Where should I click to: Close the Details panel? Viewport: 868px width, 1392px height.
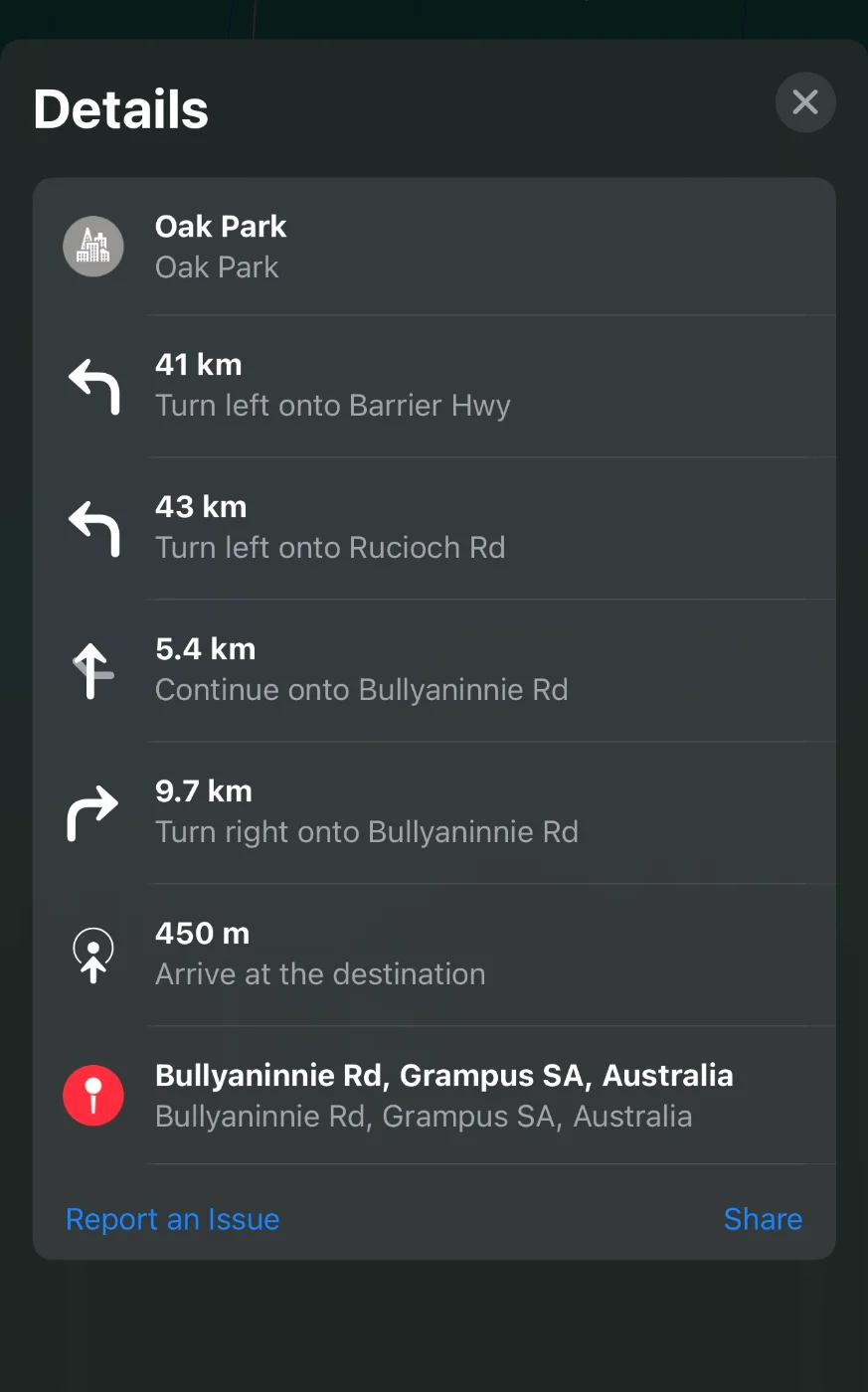tap(804, 102)
